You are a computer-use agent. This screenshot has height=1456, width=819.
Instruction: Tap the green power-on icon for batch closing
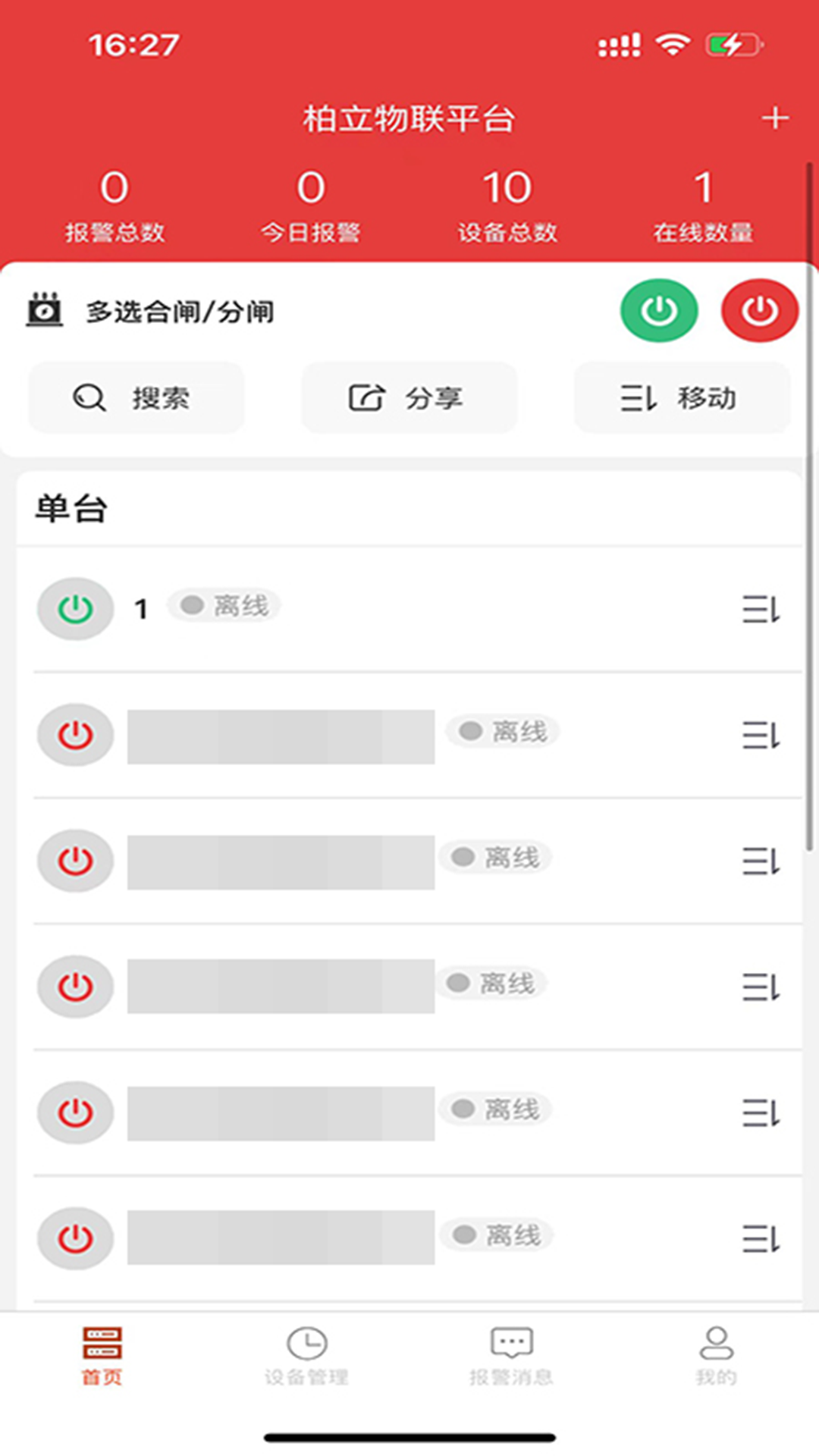[658, 309]
